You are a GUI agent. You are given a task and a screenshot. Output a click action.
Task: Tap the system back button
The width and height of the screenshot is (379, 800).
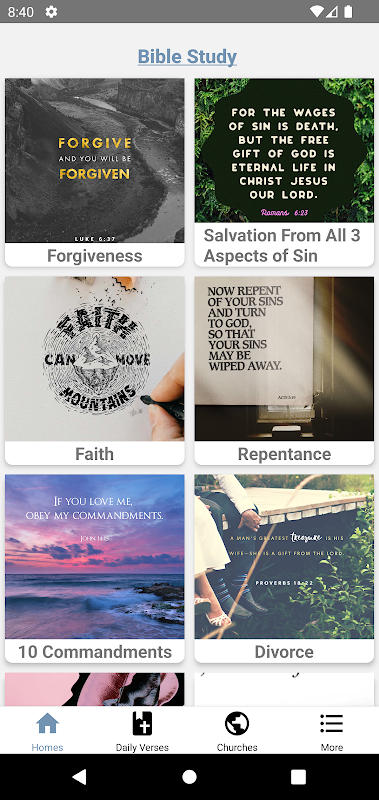pos(79,777)
